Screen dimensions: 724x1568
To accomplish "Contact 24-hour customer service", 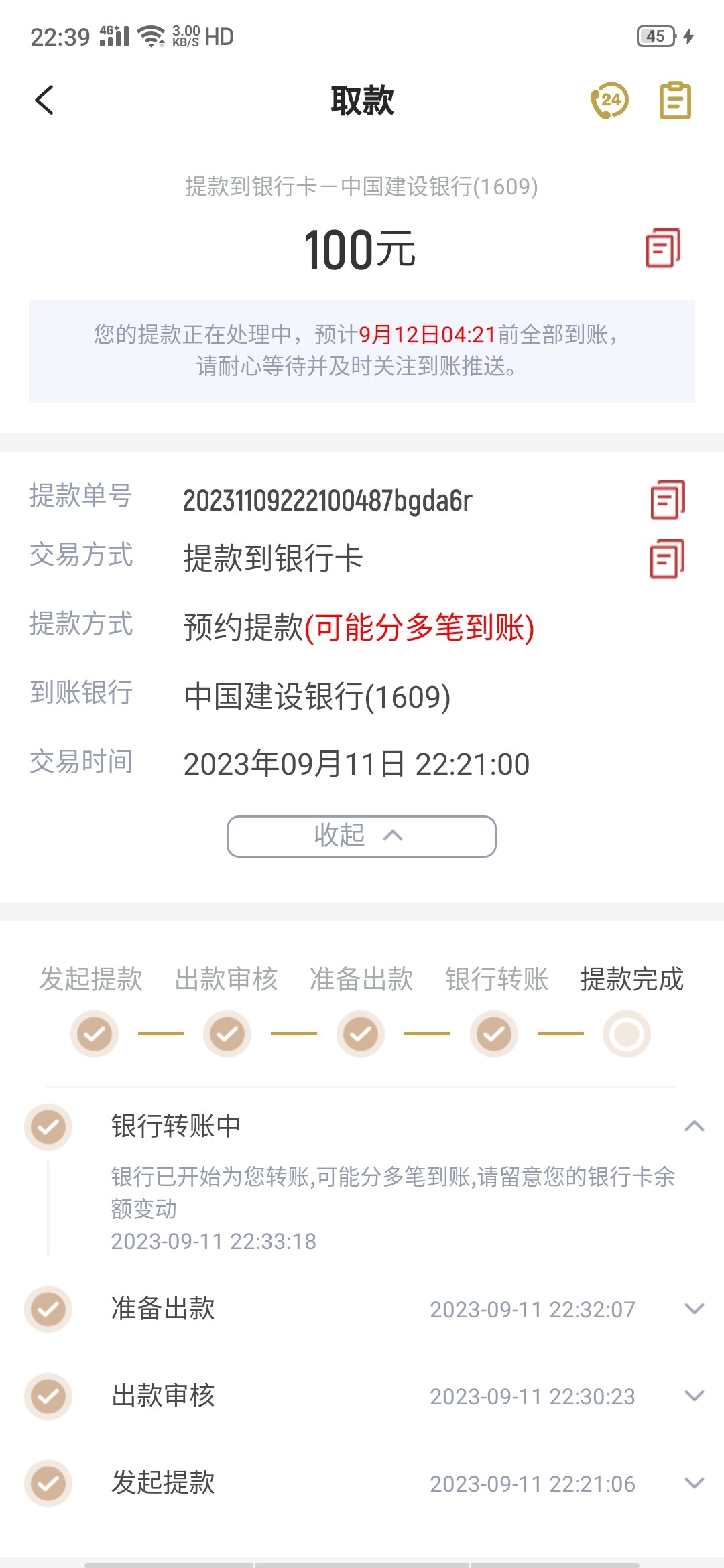I will (x=609, y=101).
